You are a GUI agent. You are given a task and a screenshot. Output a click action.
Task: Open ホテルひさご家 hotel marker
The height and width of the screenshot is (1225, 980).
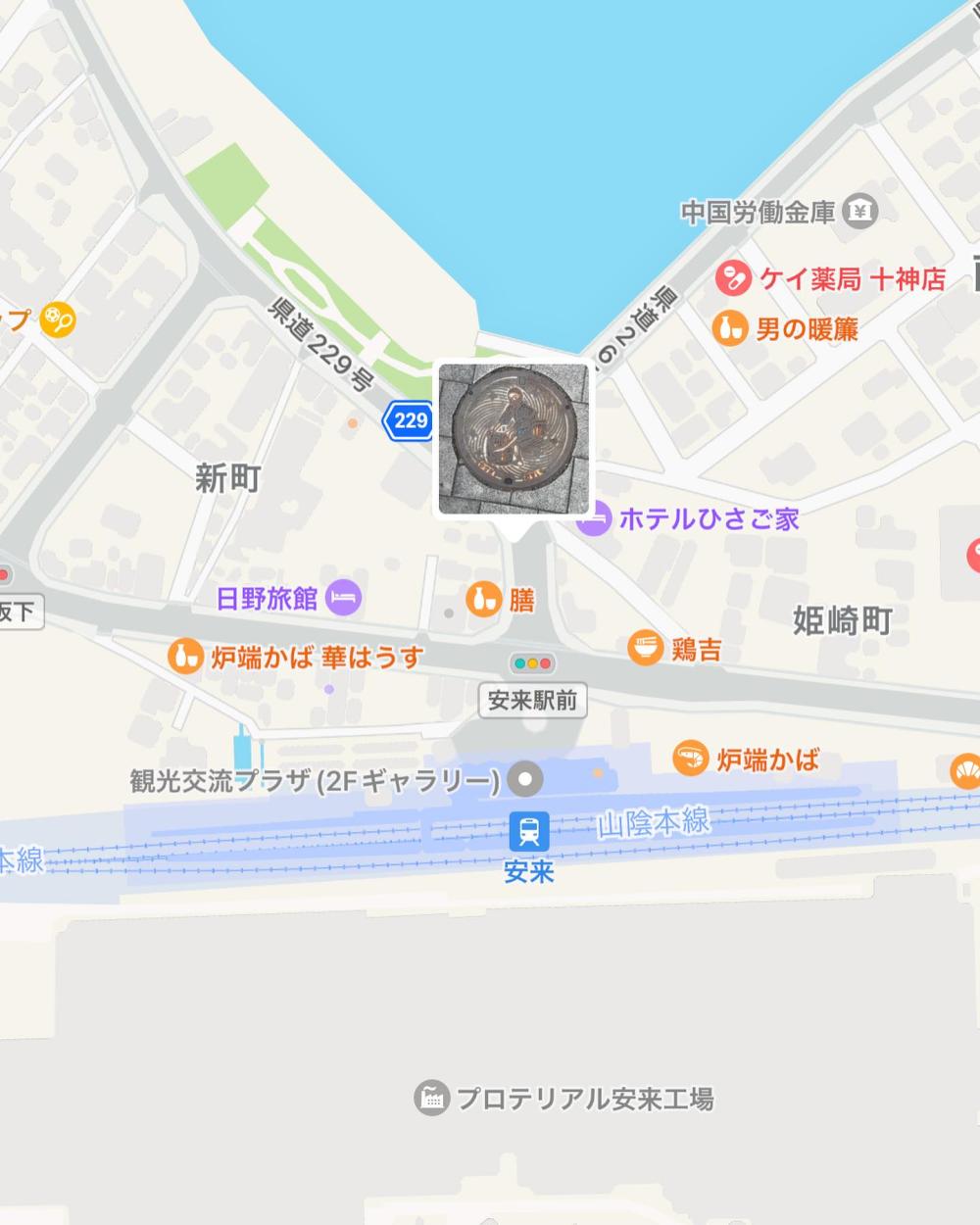click(x=593, y=518)
